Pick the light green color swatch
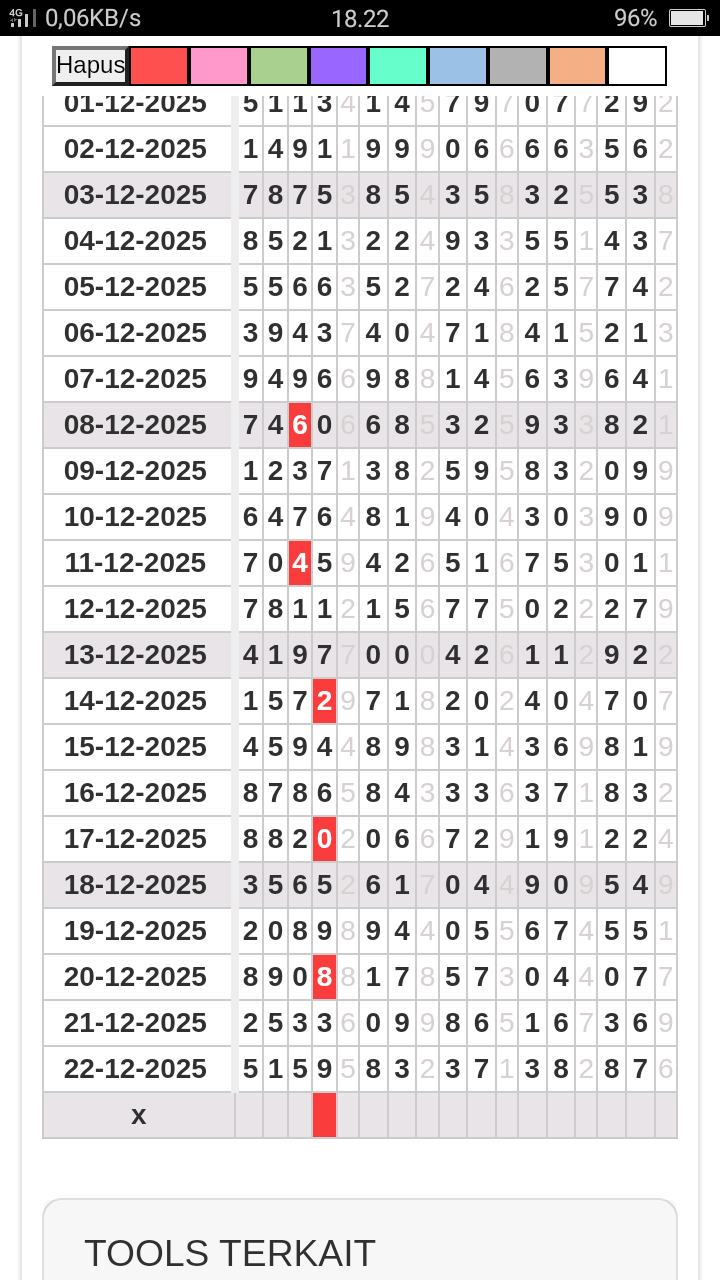Viewport: 720px width, 1280px height. pyautogui.click(x=279, y=66)
